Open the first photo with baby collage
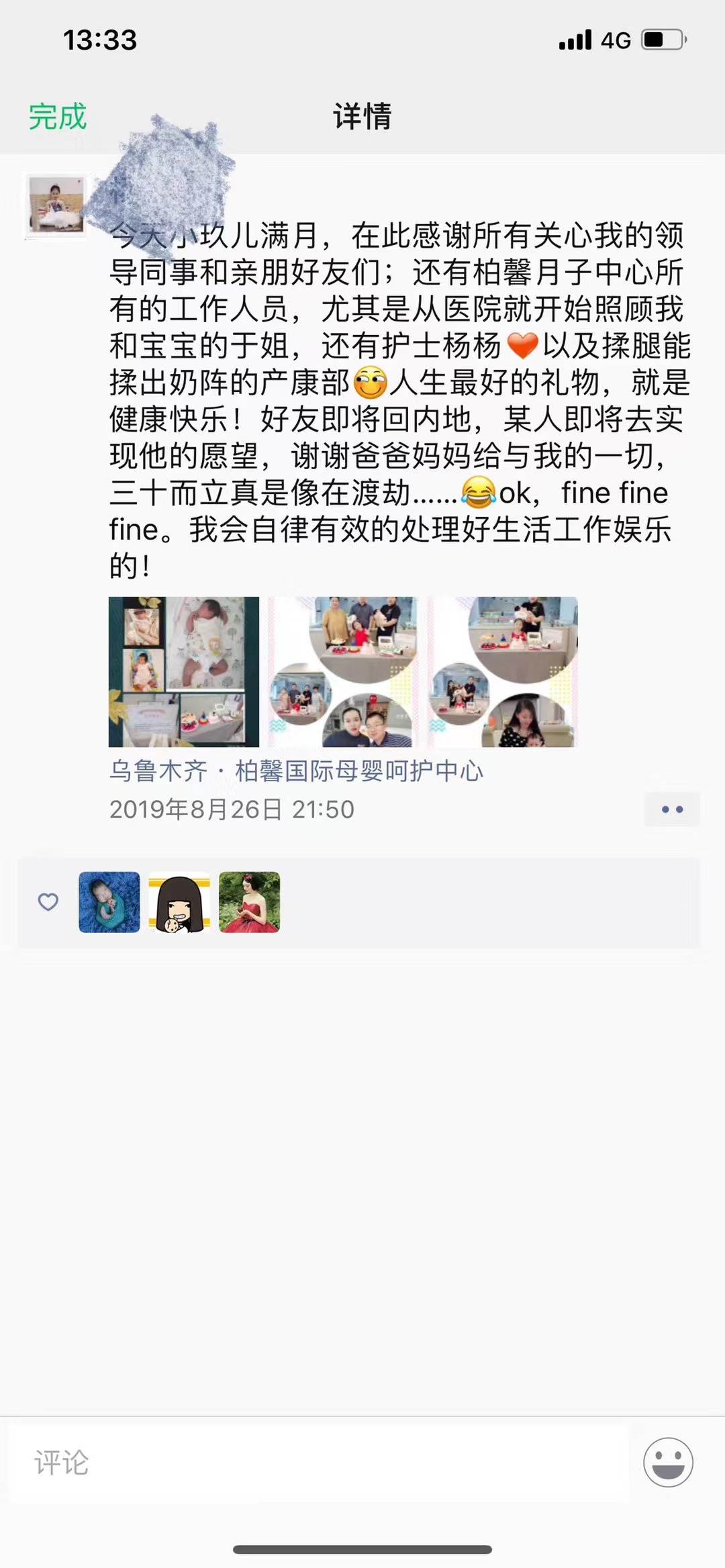This screenshot has width=725, height=1568. [x=184, y=672]
